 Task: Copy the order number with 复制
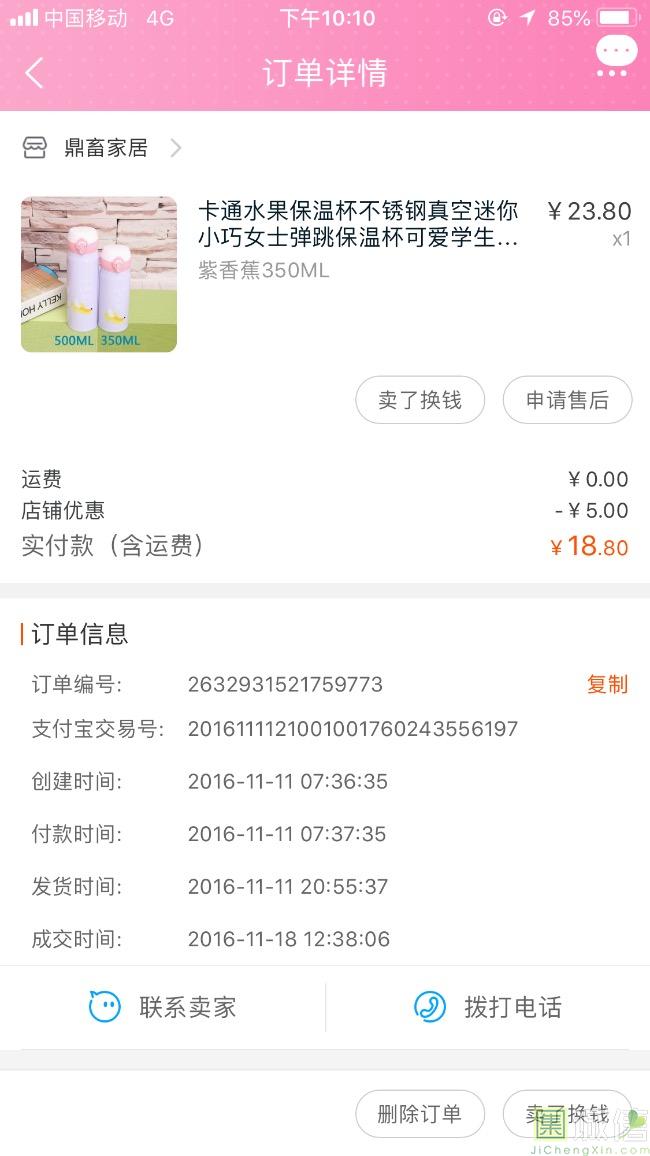pyautogui.click(x=607, y=684)
